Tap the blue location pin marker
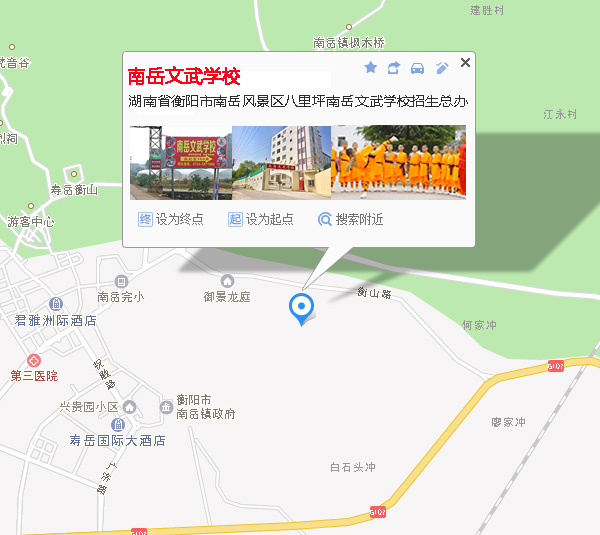The height and width of the screenshot is (535, 600). tap(300, 307)
